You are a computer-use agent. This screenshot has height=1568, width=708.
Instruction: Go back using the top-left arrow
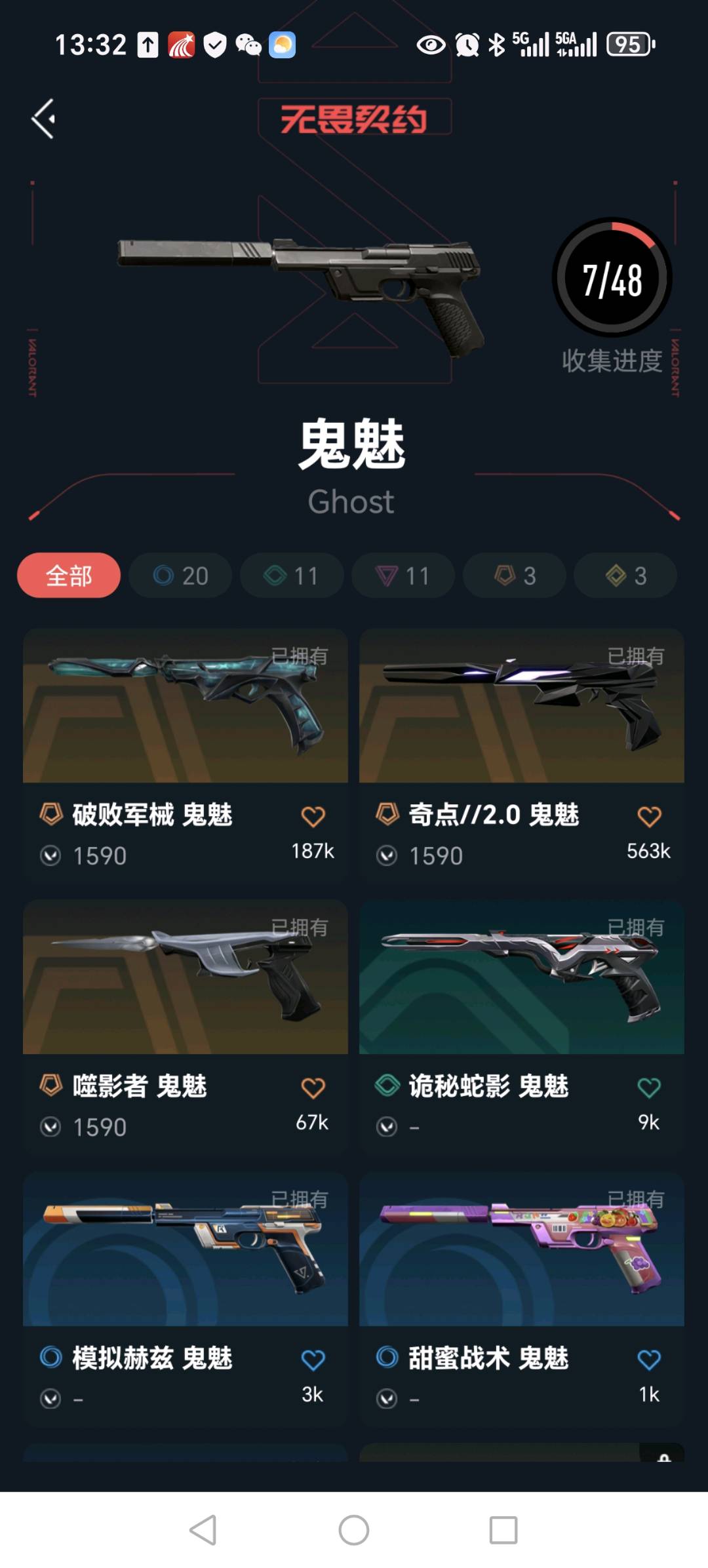pyautogui.click(x=43, y=119)
